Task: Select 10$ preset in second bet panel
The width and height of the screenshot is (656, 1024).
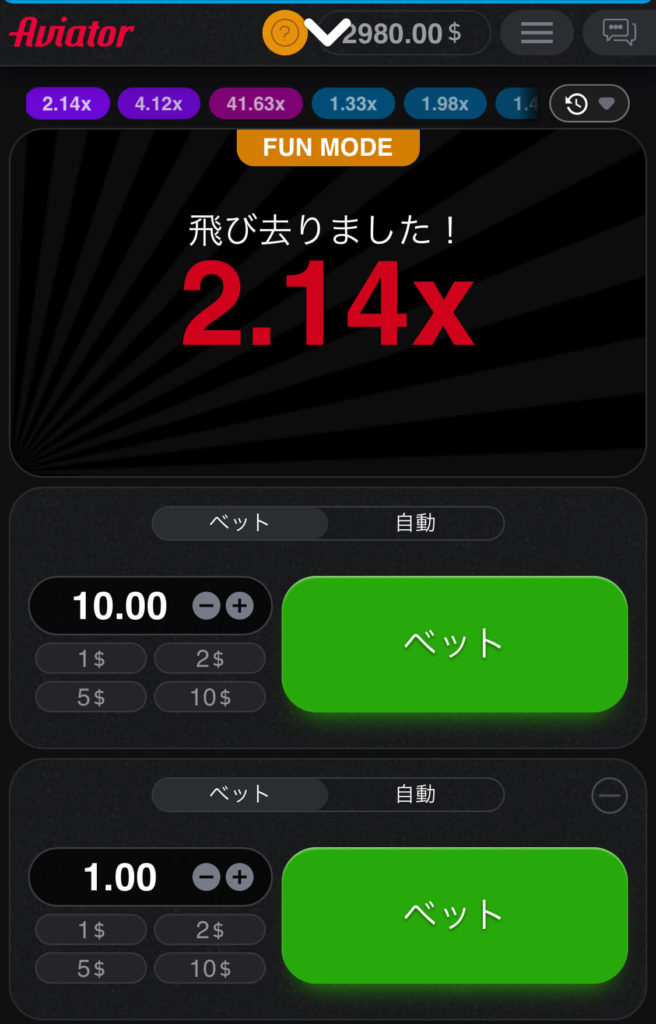Action: (x=209, y=968)
